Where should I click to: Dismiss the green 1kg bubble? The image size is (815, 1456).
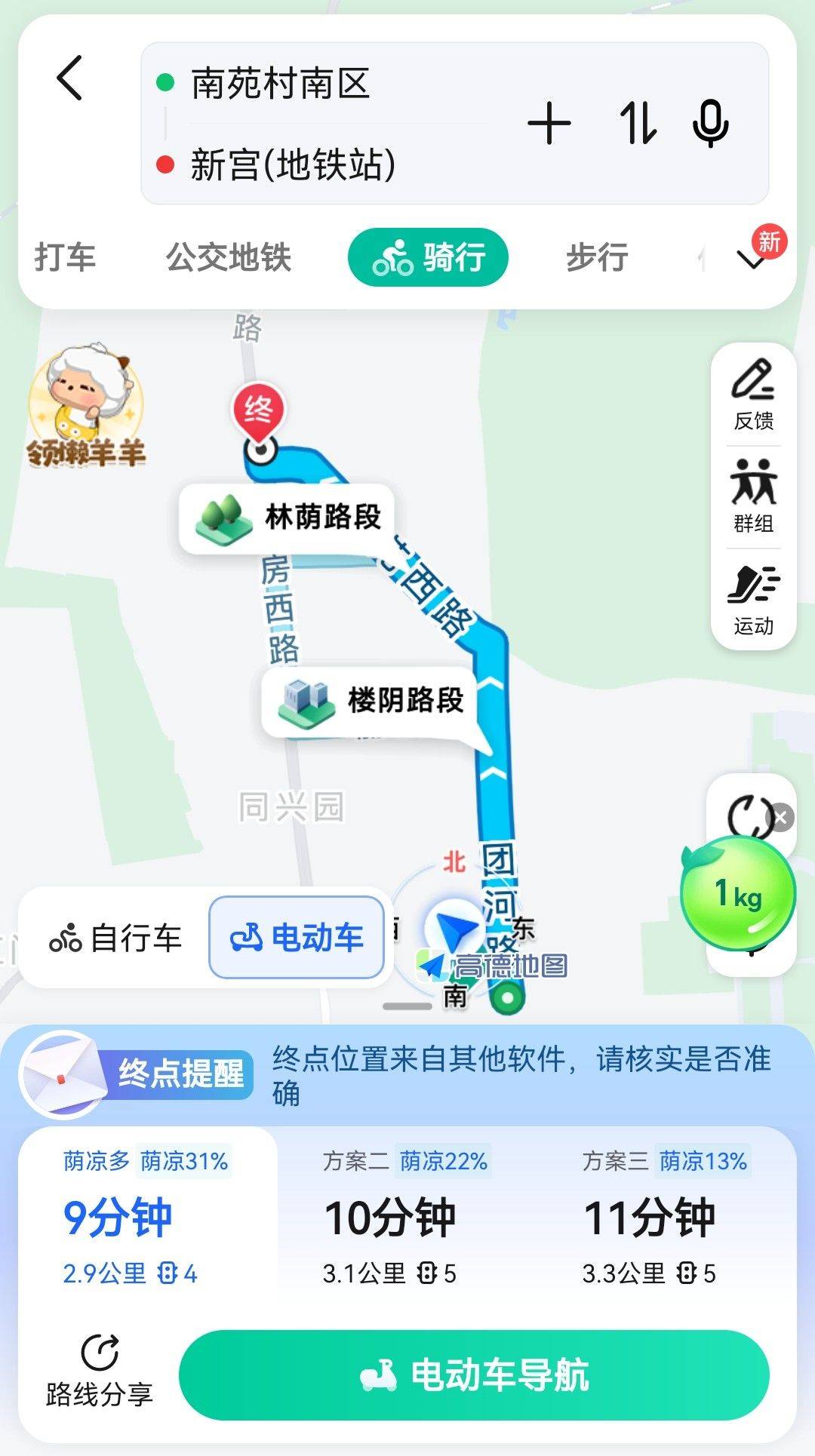(x=781, y=817)
